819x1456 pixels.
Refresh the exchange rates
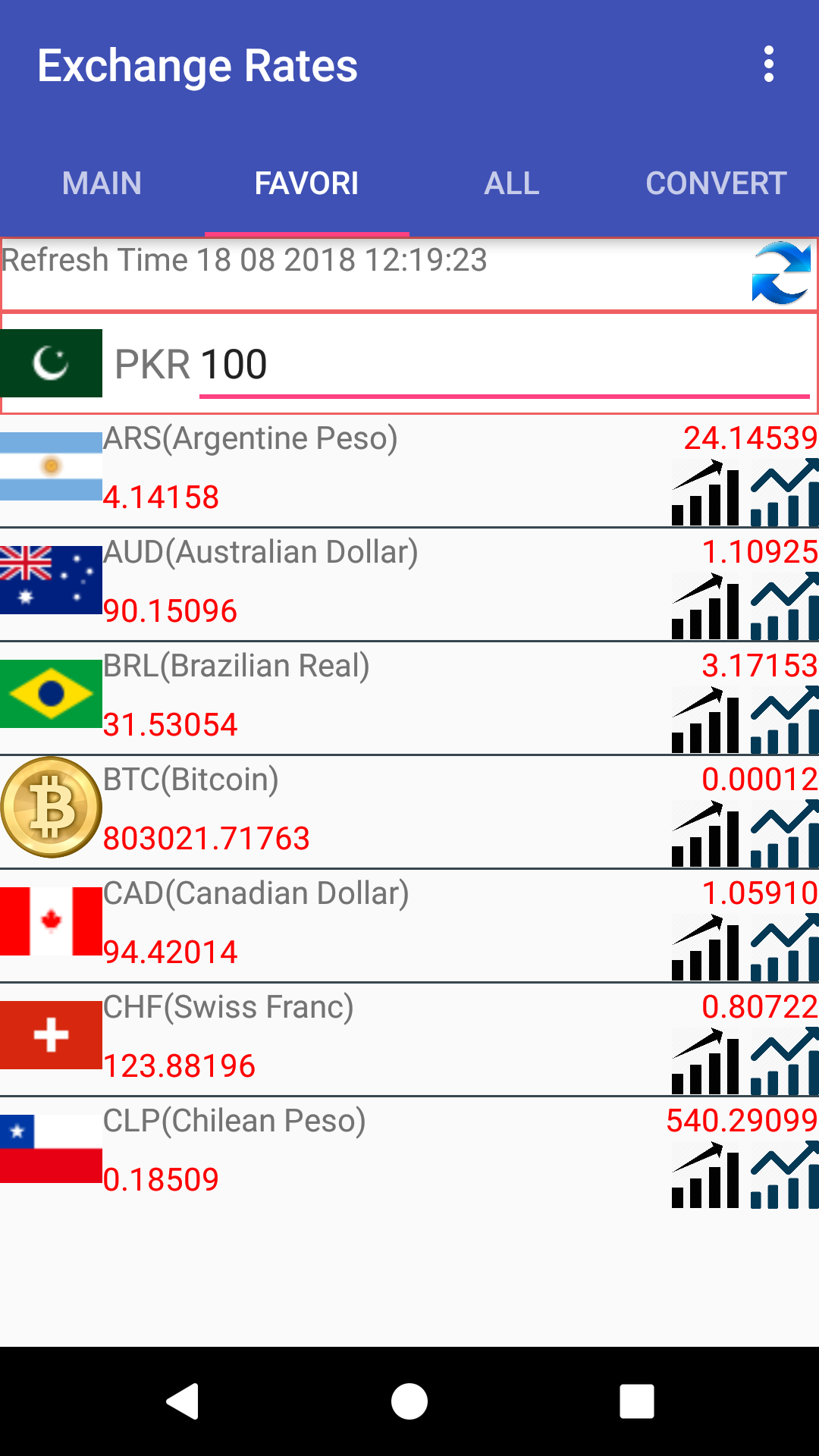tap(781, 273)
